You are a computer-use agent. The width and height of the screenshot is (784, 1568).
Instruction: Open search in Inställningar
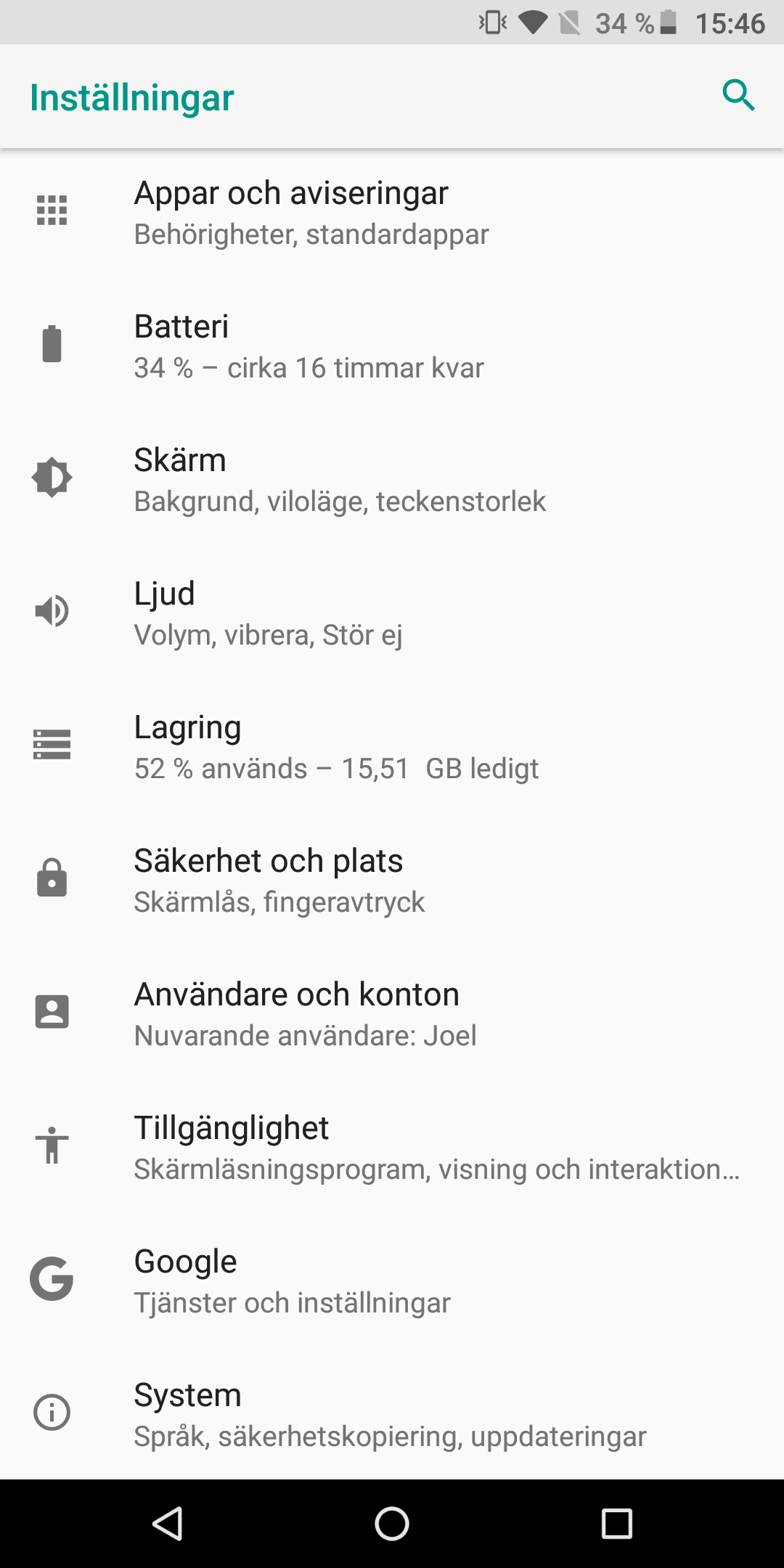(x=738, y=96)
